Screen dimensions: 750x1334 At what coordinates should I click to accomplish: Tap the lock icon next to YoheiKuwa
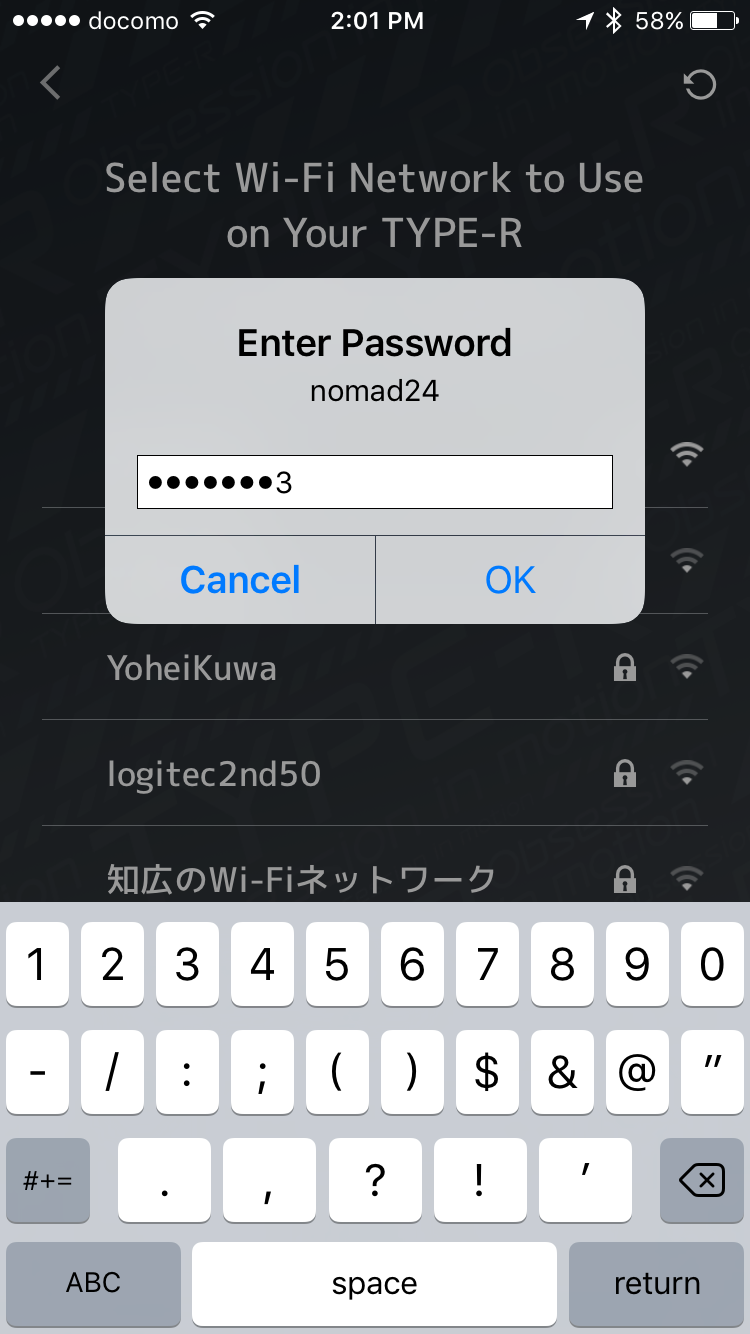pos(625,667)
